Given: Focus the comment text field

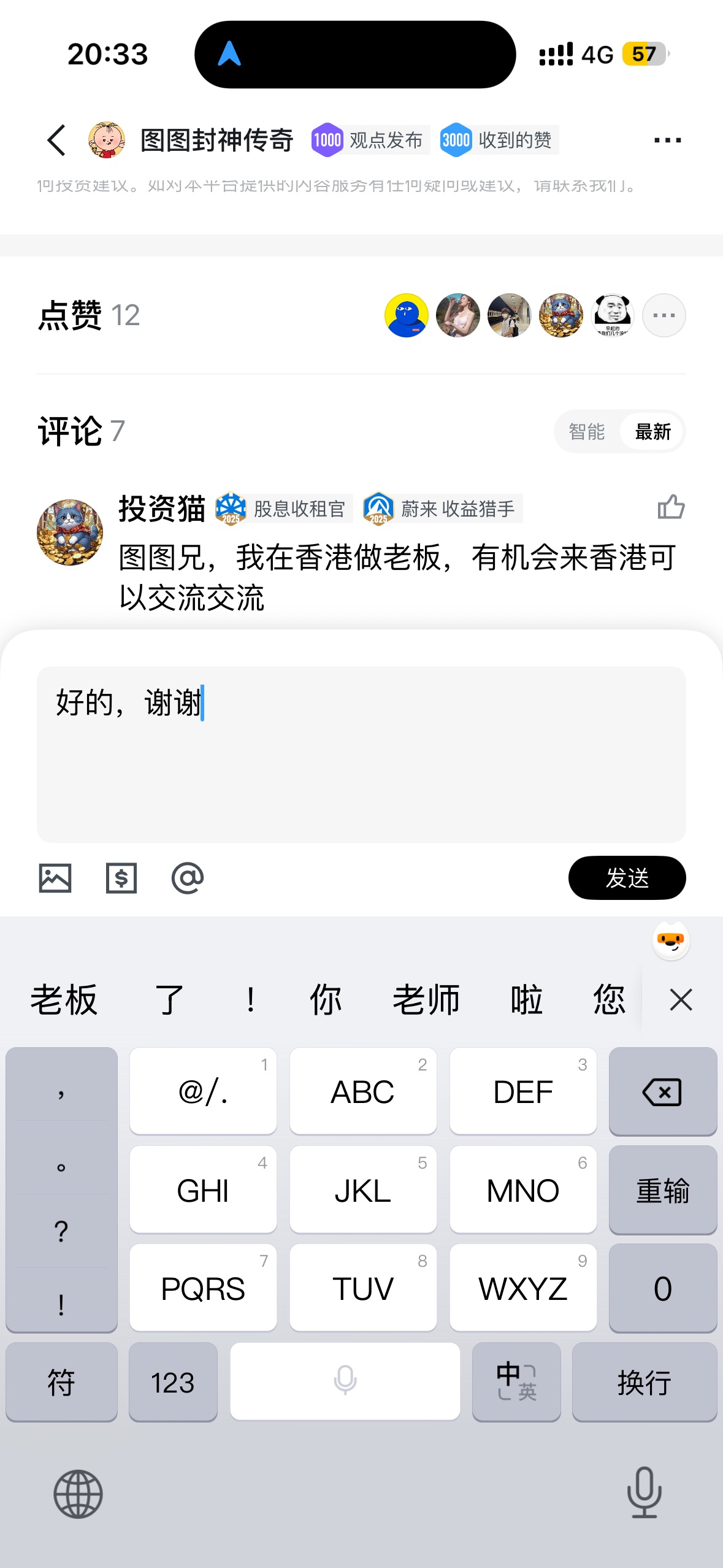Looking at the screenshot, I should 361,754.
